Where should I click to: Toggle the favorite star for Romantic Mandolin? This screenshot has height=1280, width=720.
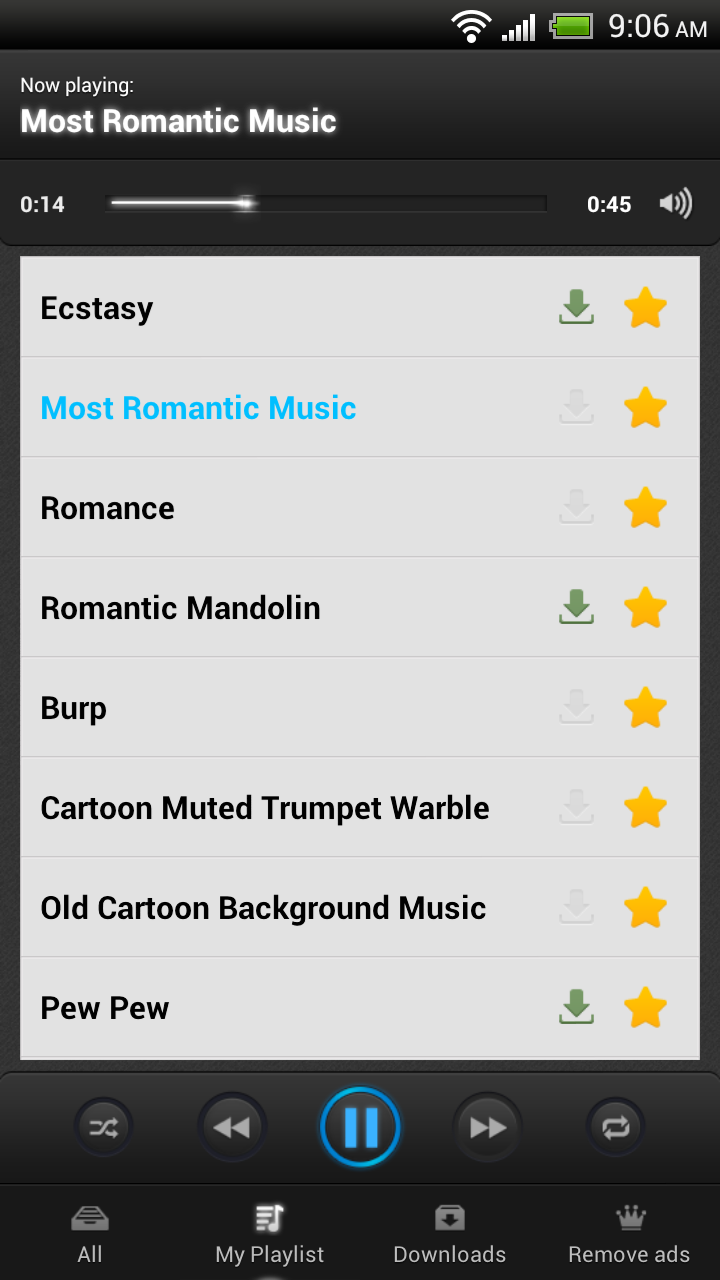(x=645, y=607)
